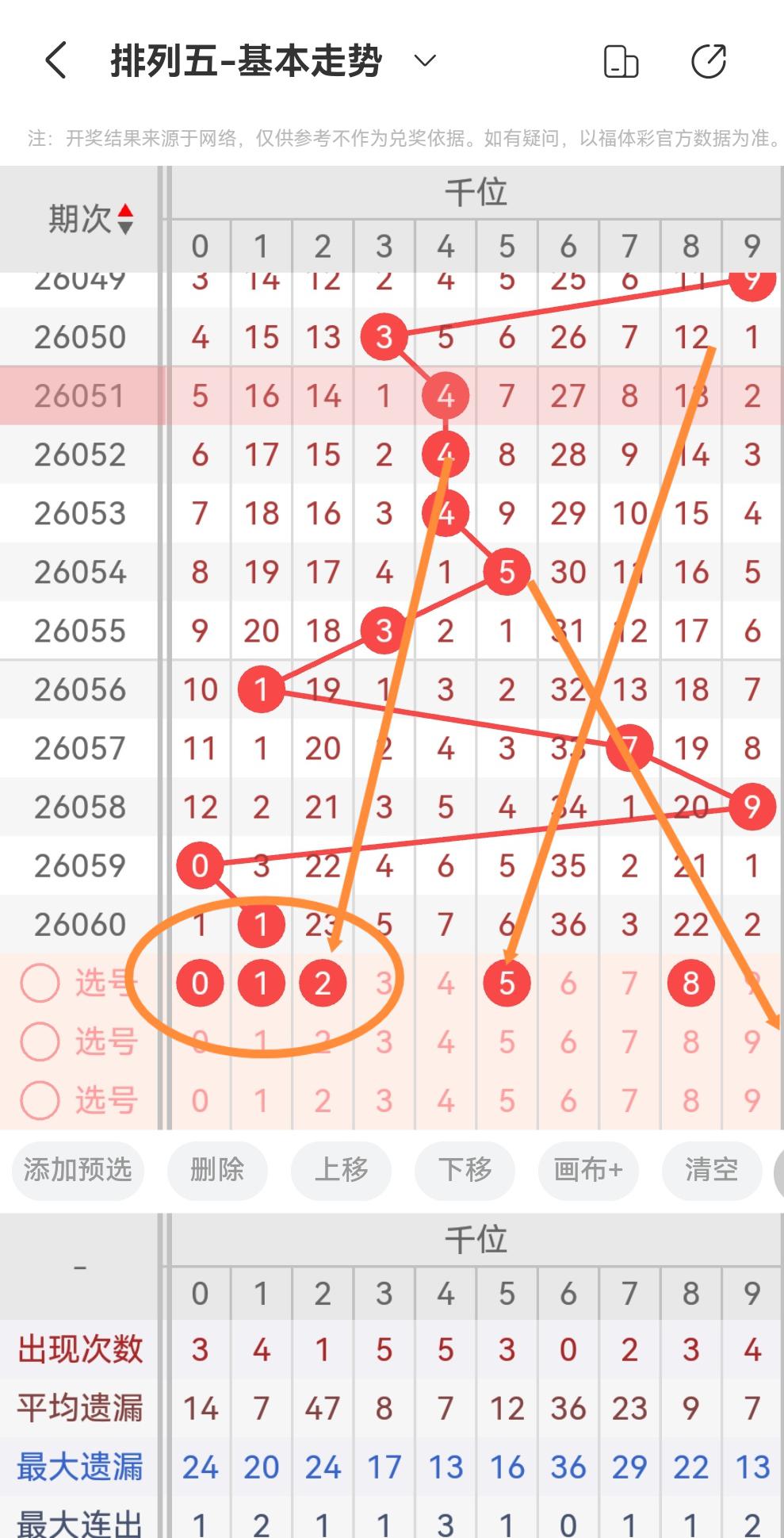784x1538 pixels.
Task: Tap 下移 button
Action: click(465, 1170)
